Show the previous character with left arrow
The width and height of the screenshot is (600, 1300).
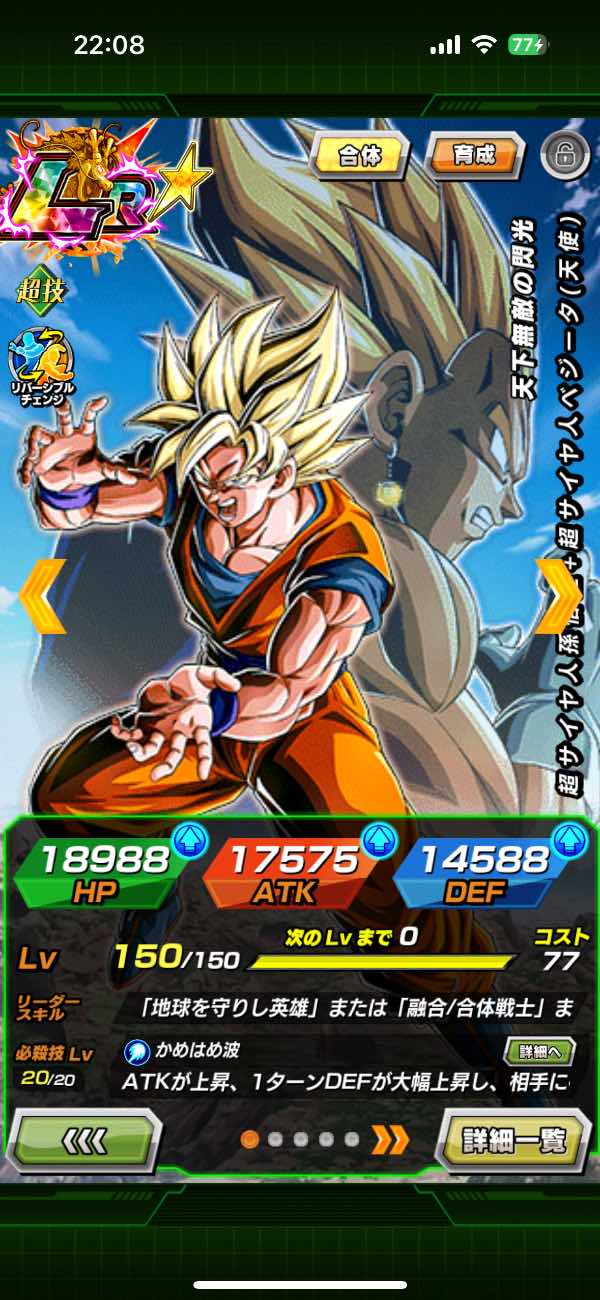[42, 595]
